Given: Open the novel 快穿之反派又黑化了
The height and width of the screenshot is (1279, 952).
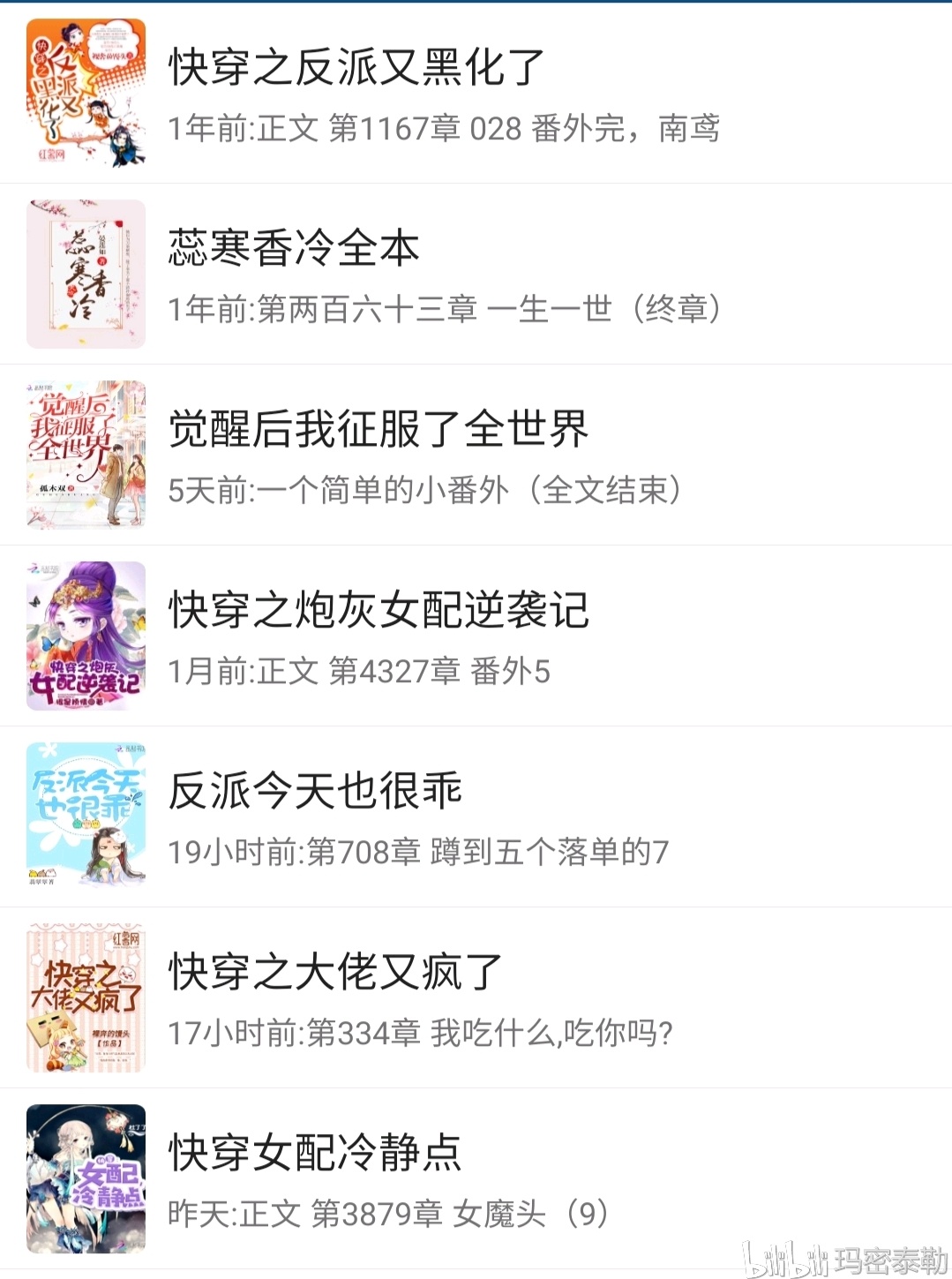Looking at the screenshot, I should 356,69.
